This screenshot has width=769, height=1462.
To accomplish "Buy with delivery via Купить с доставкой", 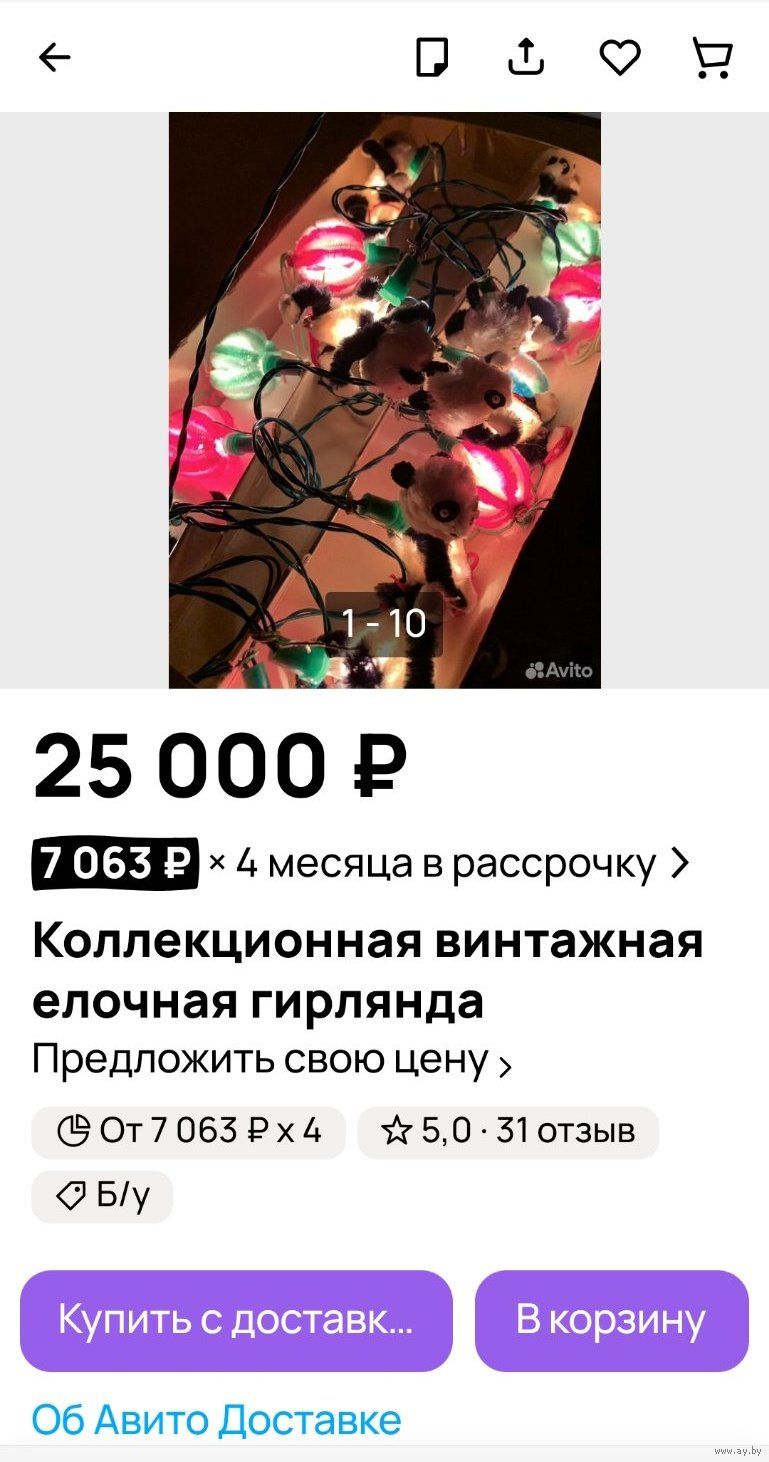I will (x=236, y=1320).
